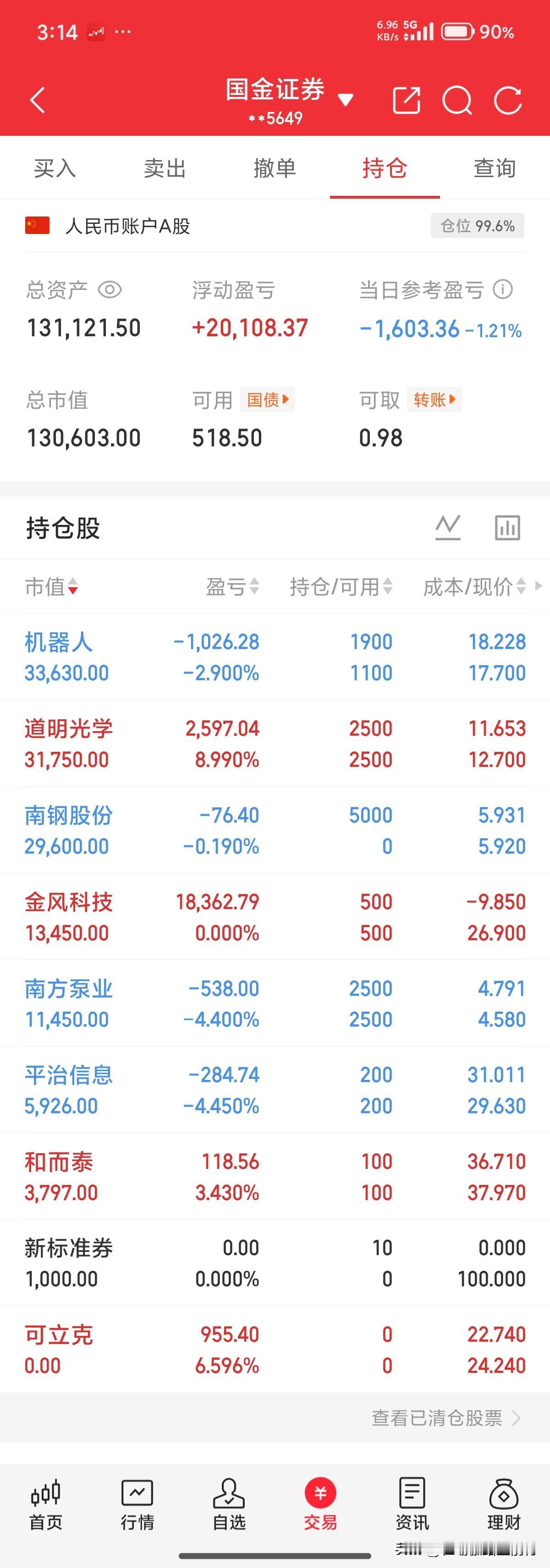Tap the info icon beside 当日参考盈亏
Image resolution: width=550 pixels, height=1568 pixels.
[501, 290]
